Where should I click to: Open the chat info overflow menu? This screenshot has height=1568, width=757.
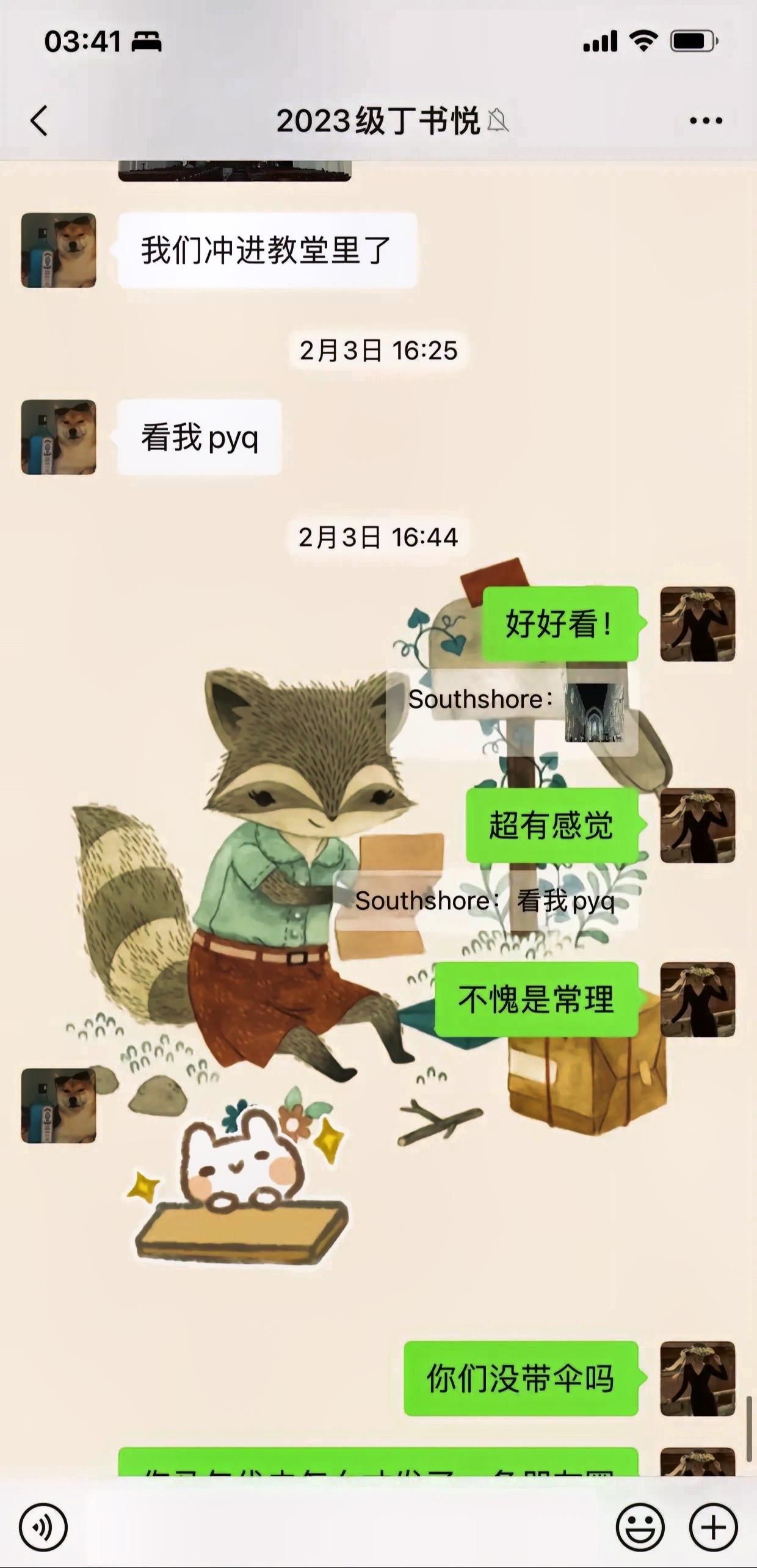coord(706,120)
